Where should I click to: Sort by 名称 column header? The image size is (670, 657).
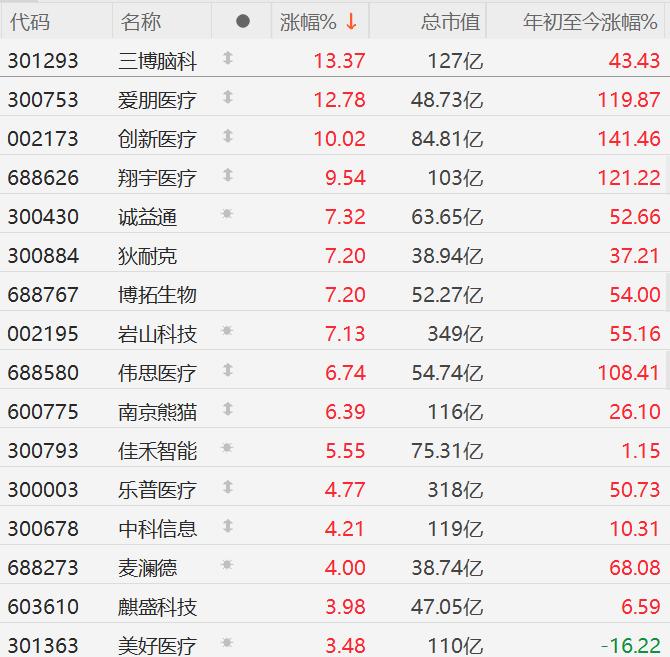[140, 21]
